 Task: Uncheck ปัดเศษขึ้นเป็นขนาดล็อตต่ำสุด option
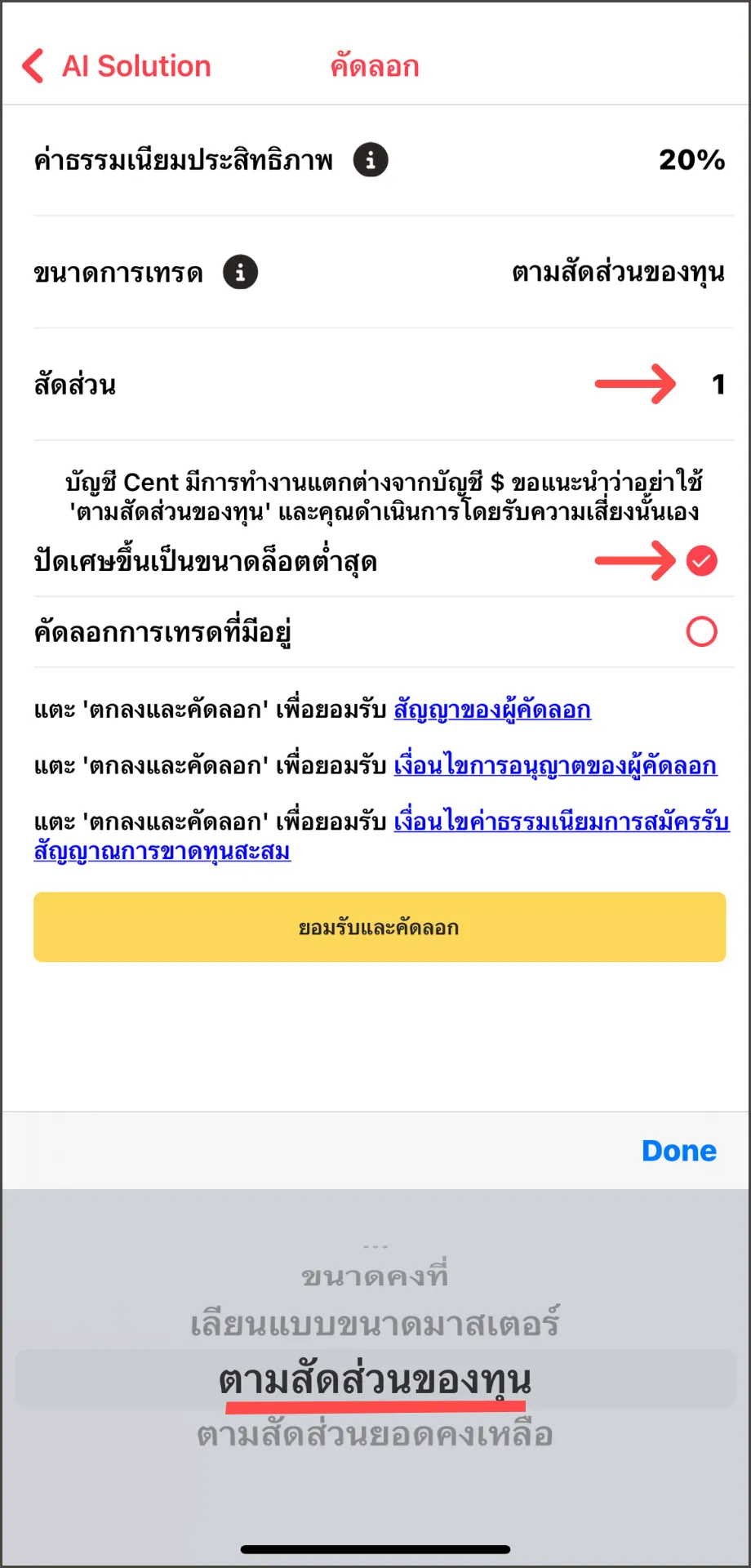point(702,561)
